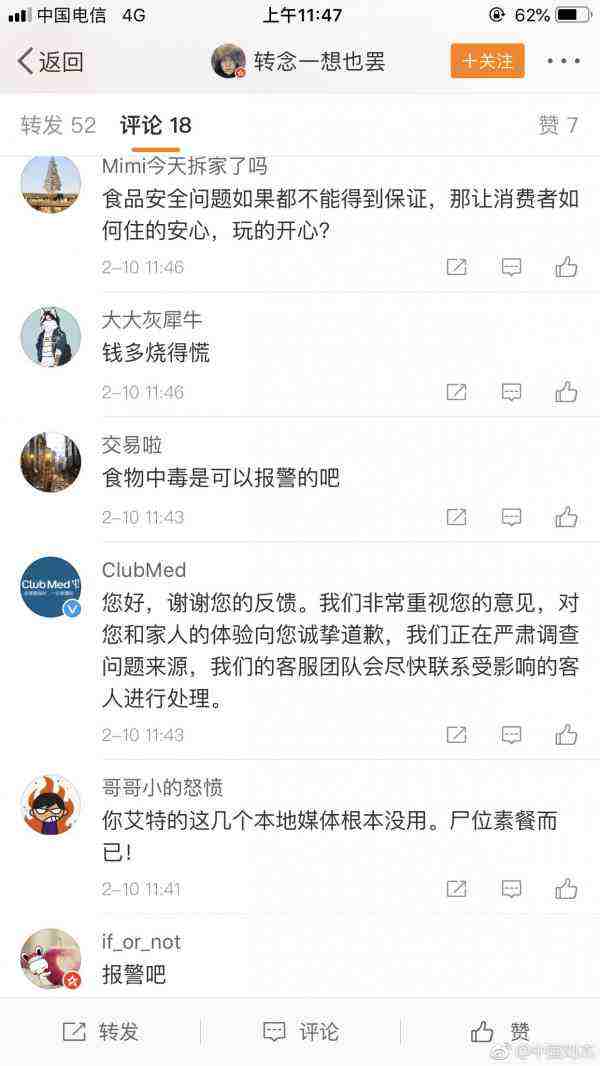Repost Mimi今天拆家了吗's comment

click(456, 267)
